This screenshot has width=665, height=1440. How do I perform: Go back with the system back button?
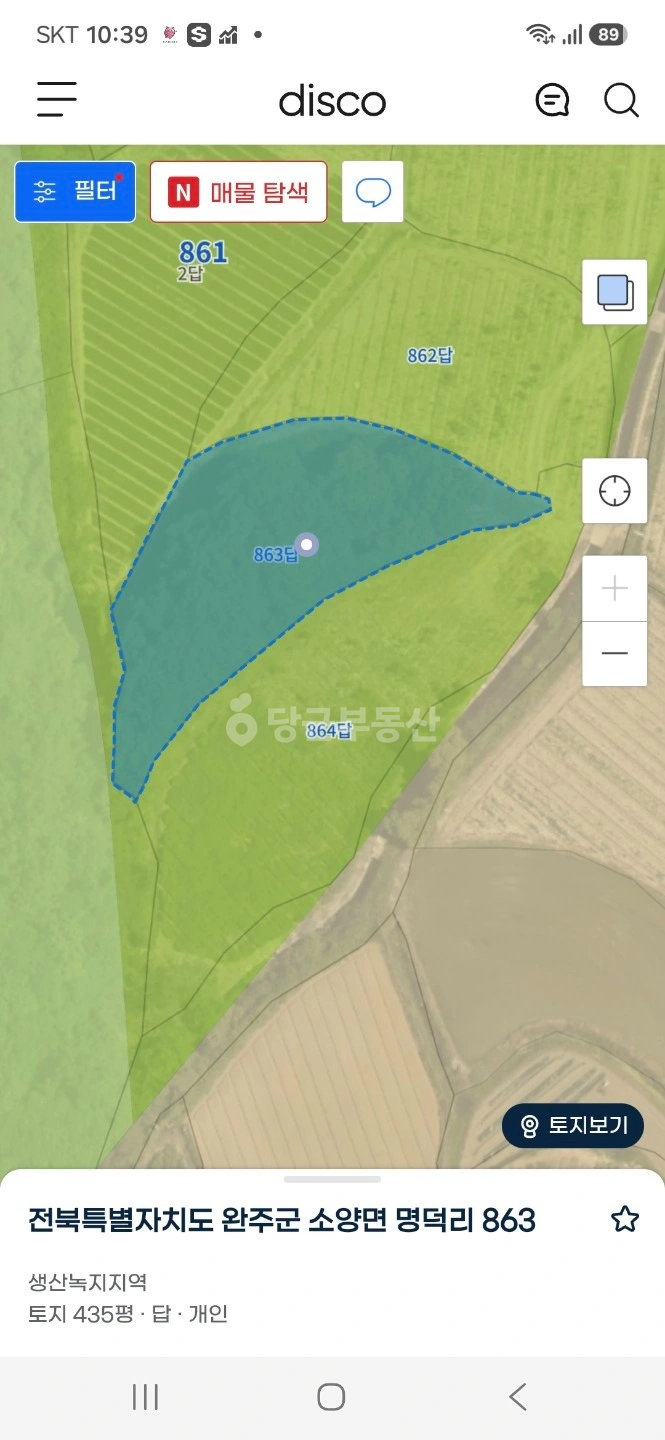pos(517,1397)
